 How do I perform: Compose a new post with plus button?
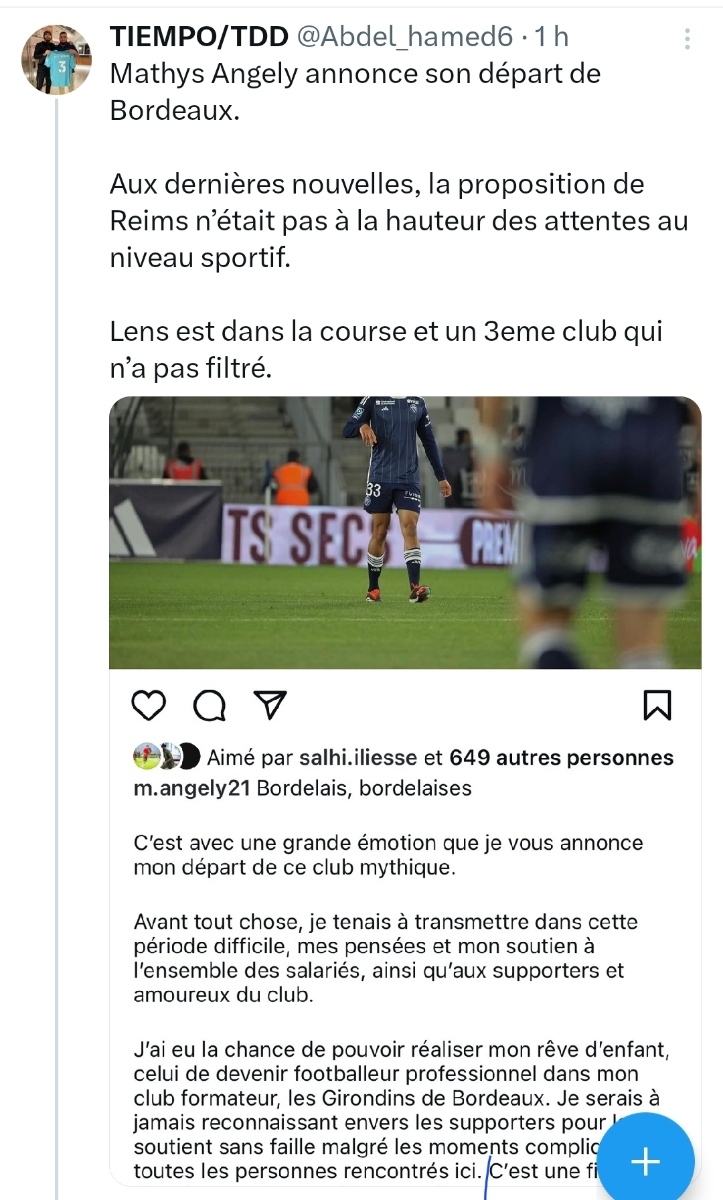point(646,1161)
